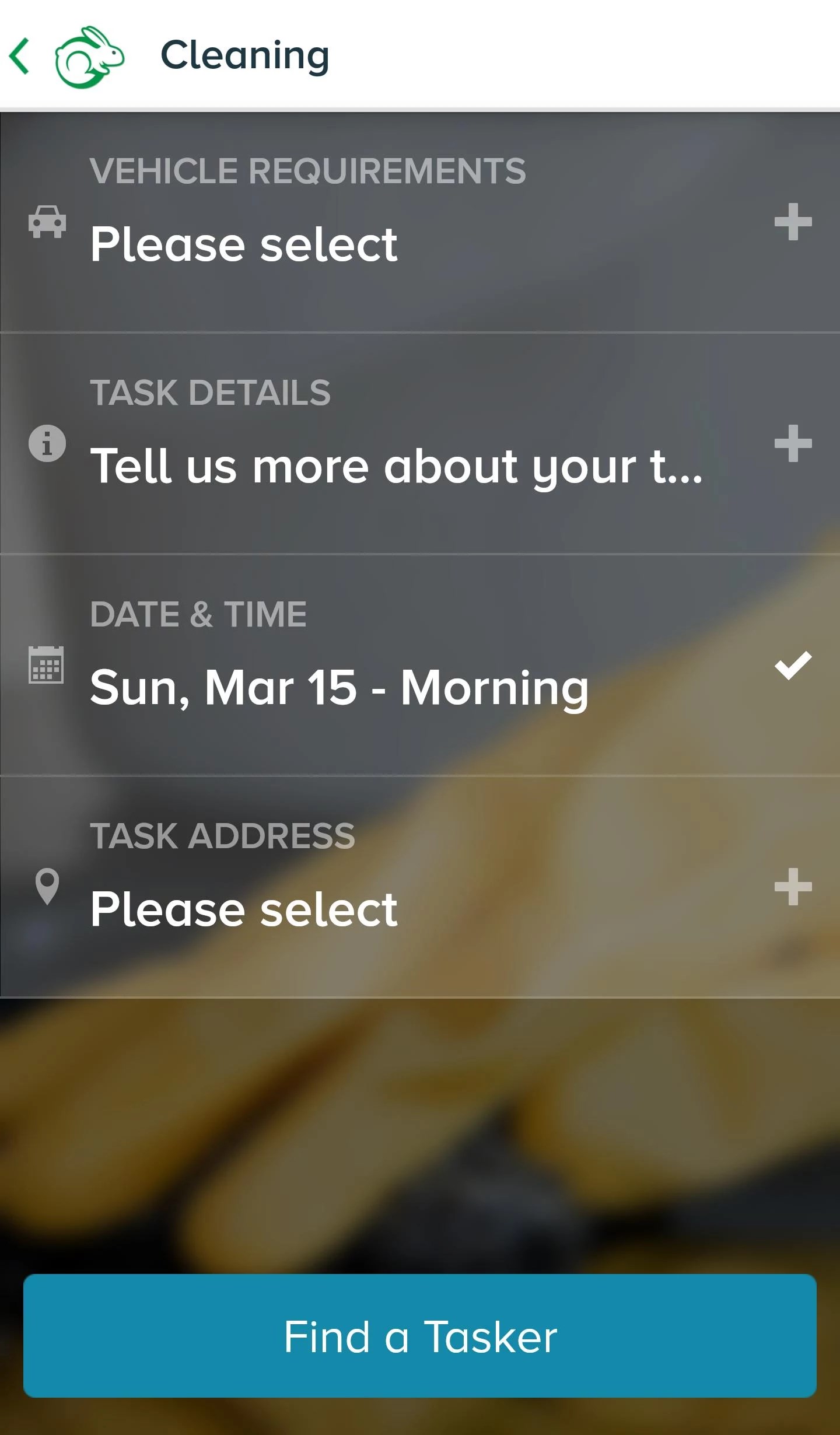The width and height of the screenshot is (840, 1435).
Task: Select the calendar icon for Date & Time
Action: tap(47, 665)
